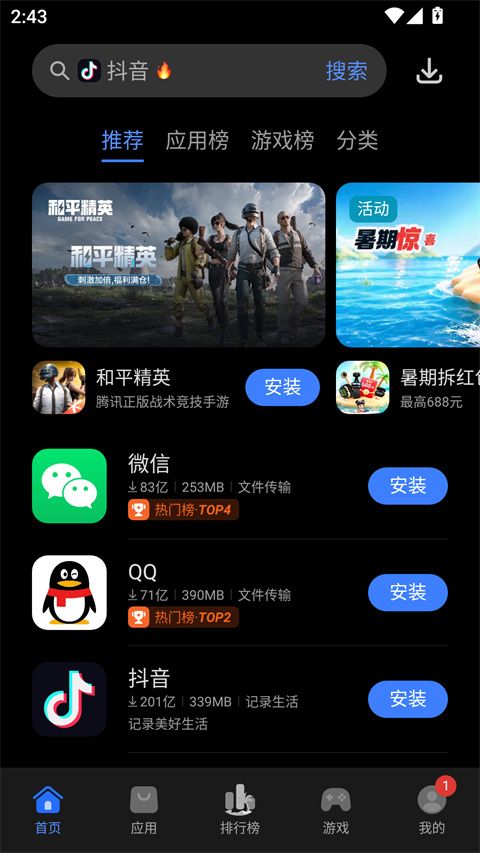The width and height of the screenshot is (480, 853).
Task: Go to the 应用 bottom tab
Action: click(x=144, y=811)
